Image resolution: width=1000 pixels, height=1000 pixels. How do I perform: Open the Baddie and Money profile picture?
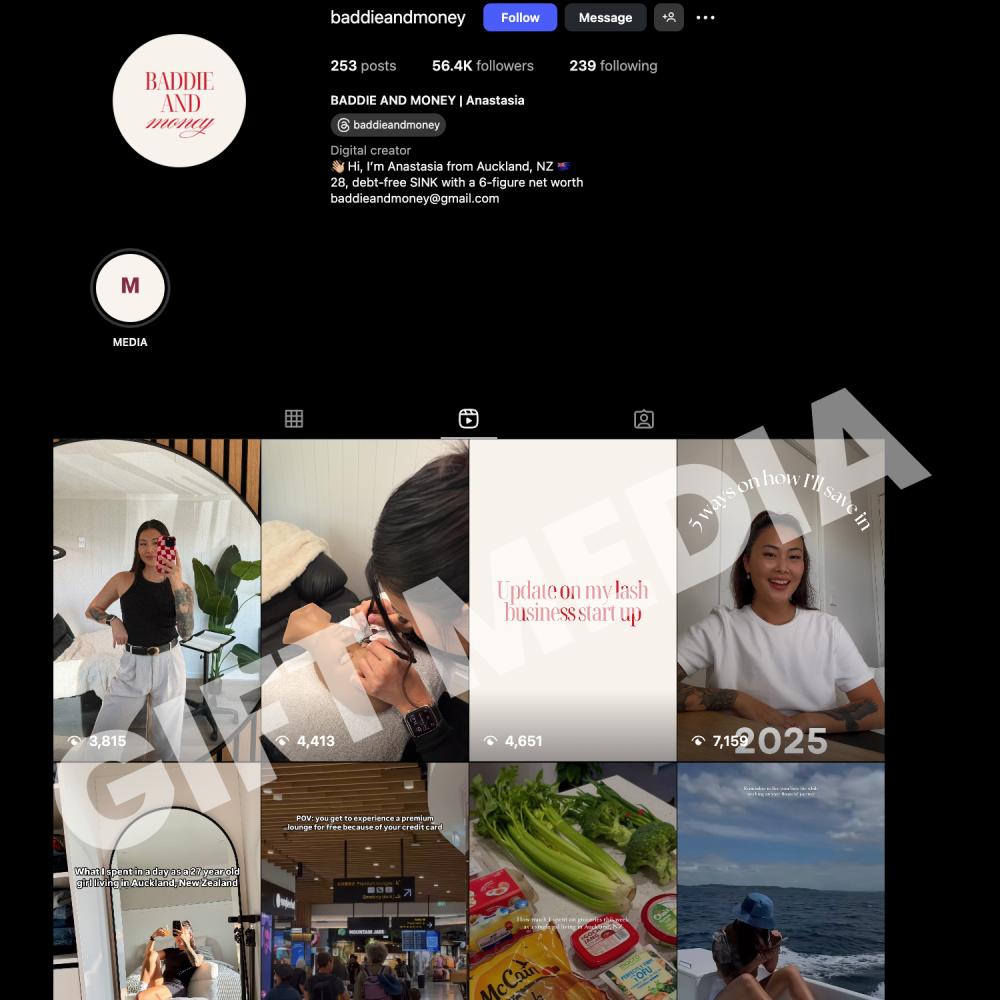pos(179,100)
